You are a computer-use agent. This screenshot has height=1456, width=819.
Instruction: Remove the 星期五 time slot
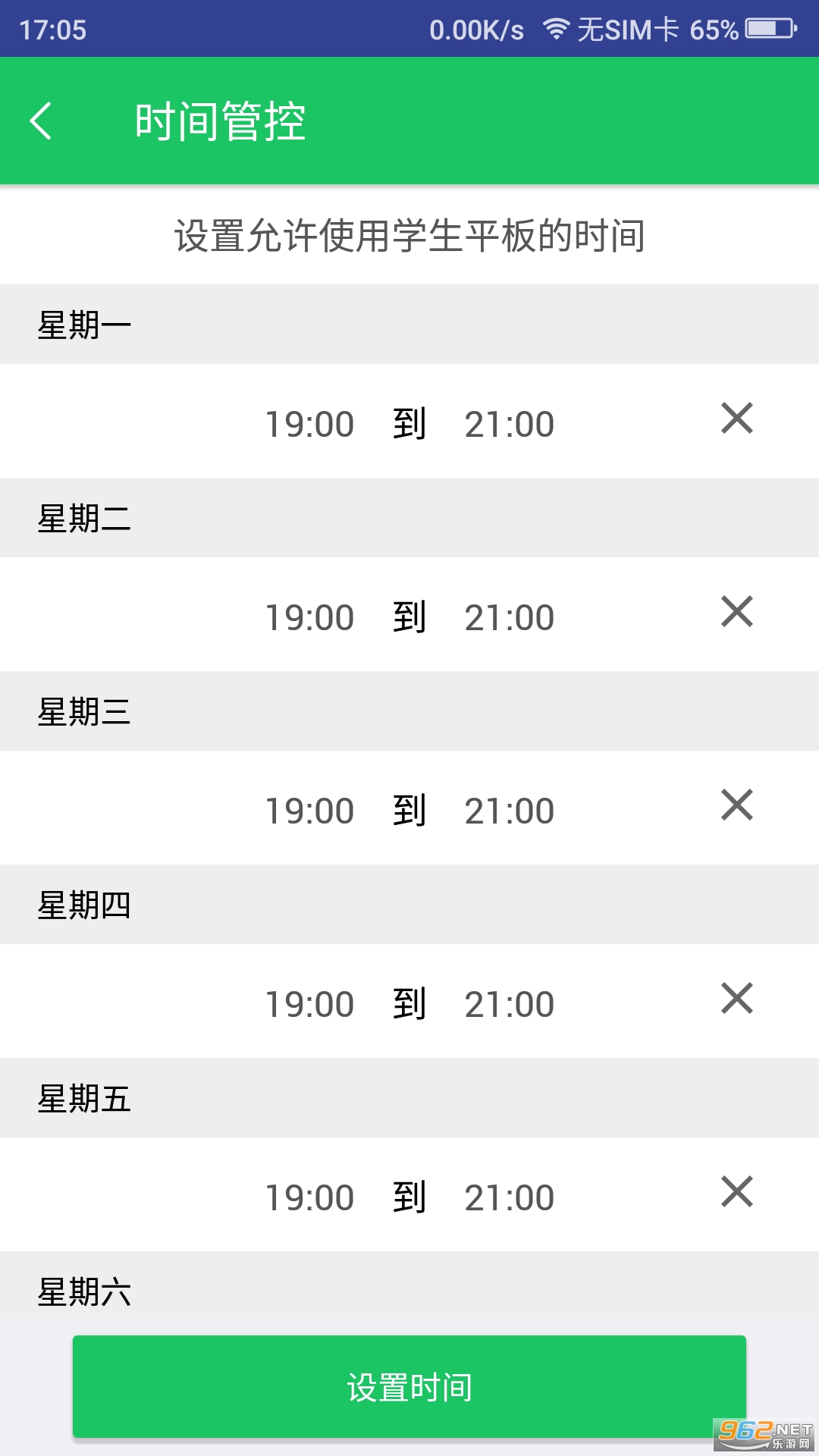click(x=736, y=1192)
